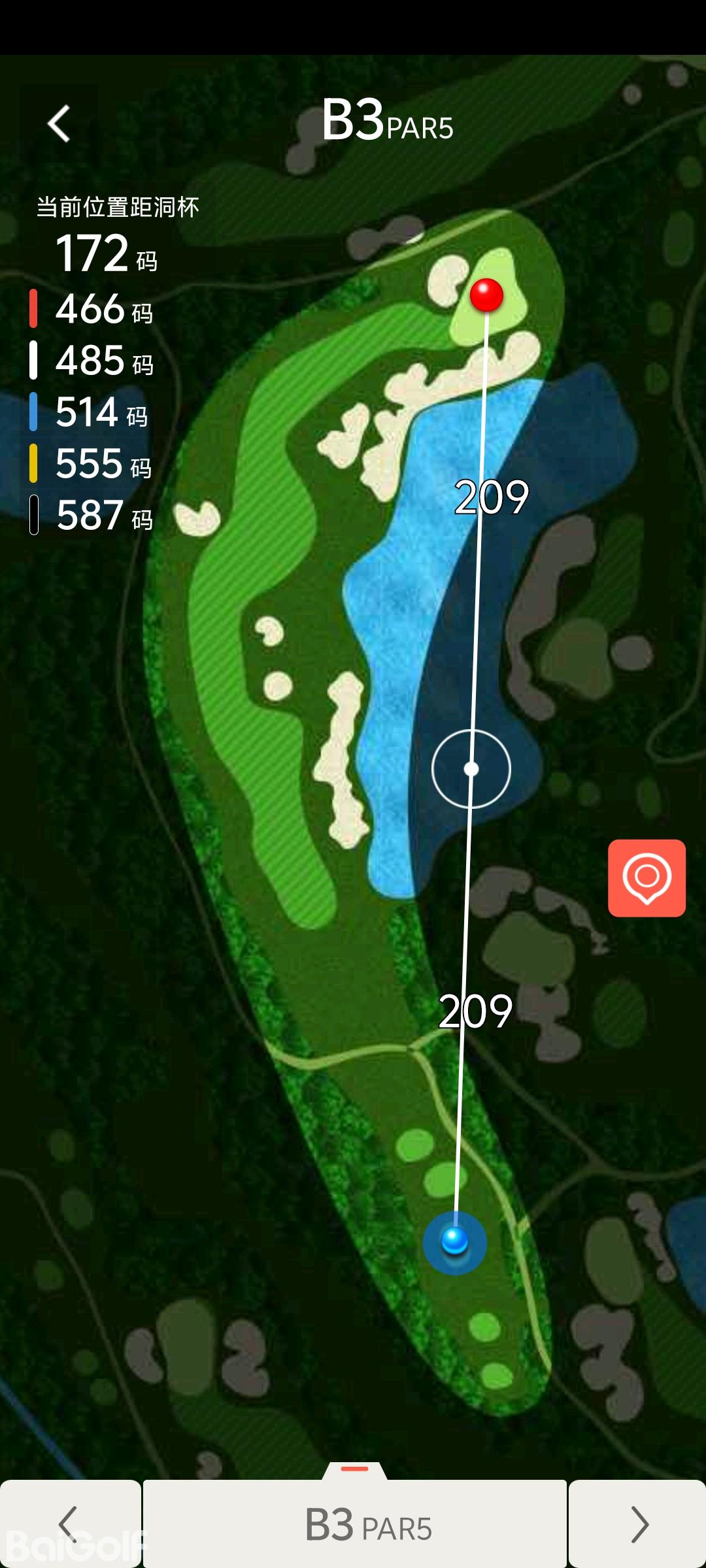This screenshot has width=706, height=1568.
Task: Tap the target circle marker on the map
Action: pyautogui.click(x=471, y=769)
